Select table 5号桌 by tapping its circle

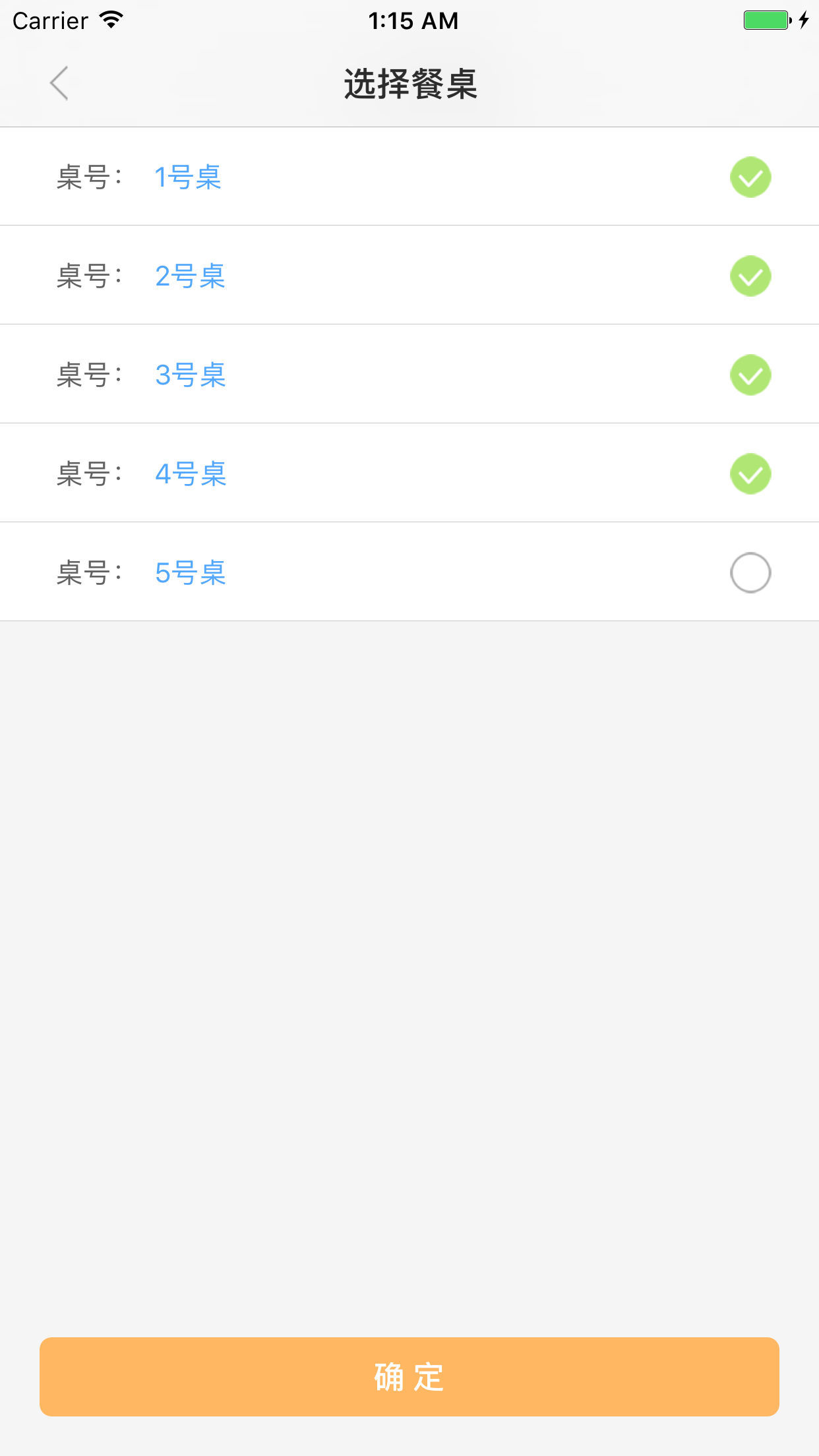tap(750, 572)
